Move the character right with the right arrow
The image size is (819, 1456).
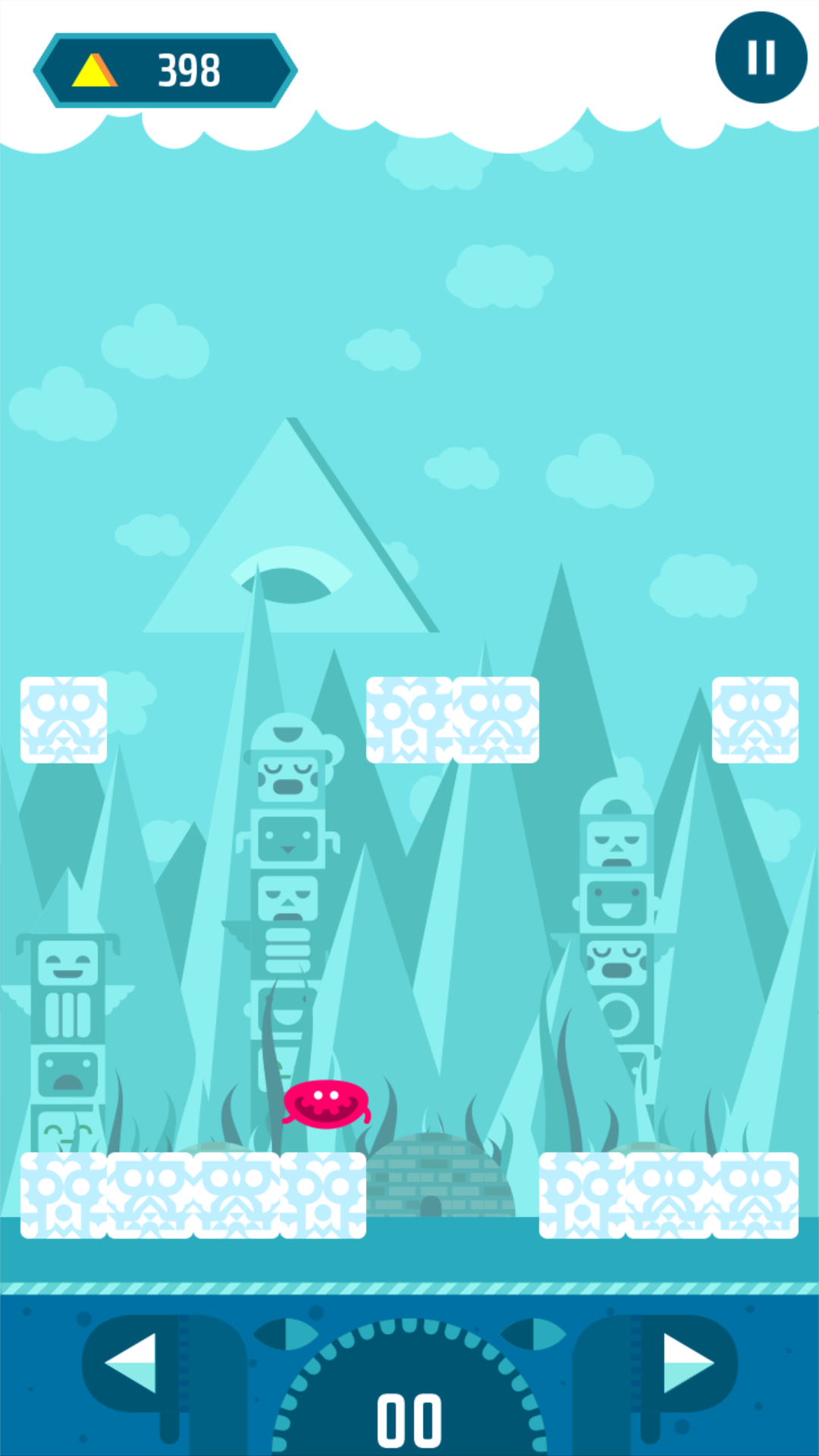[x=686, y=1363]
